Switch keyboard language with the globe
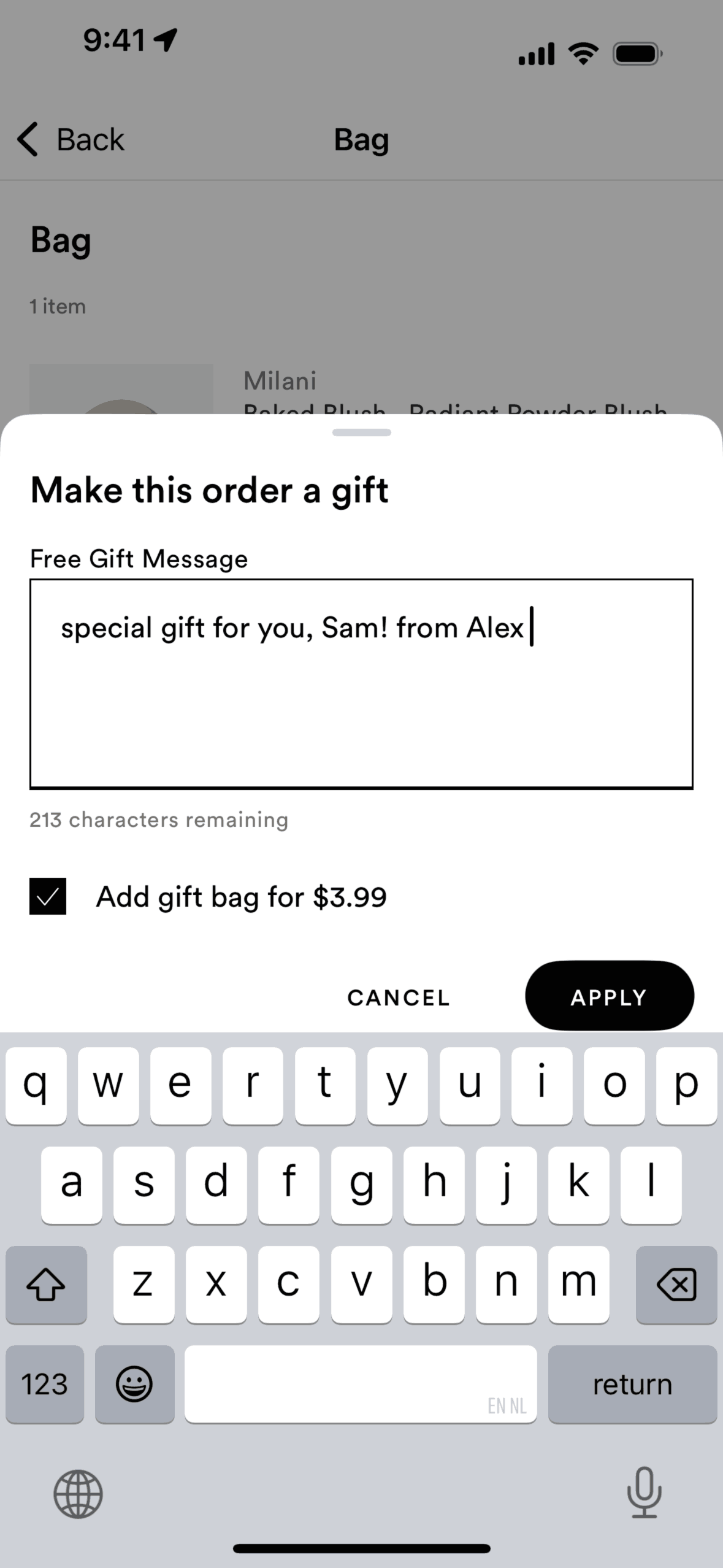This screenshot has width=723, height=1568. click(78, 1493)
